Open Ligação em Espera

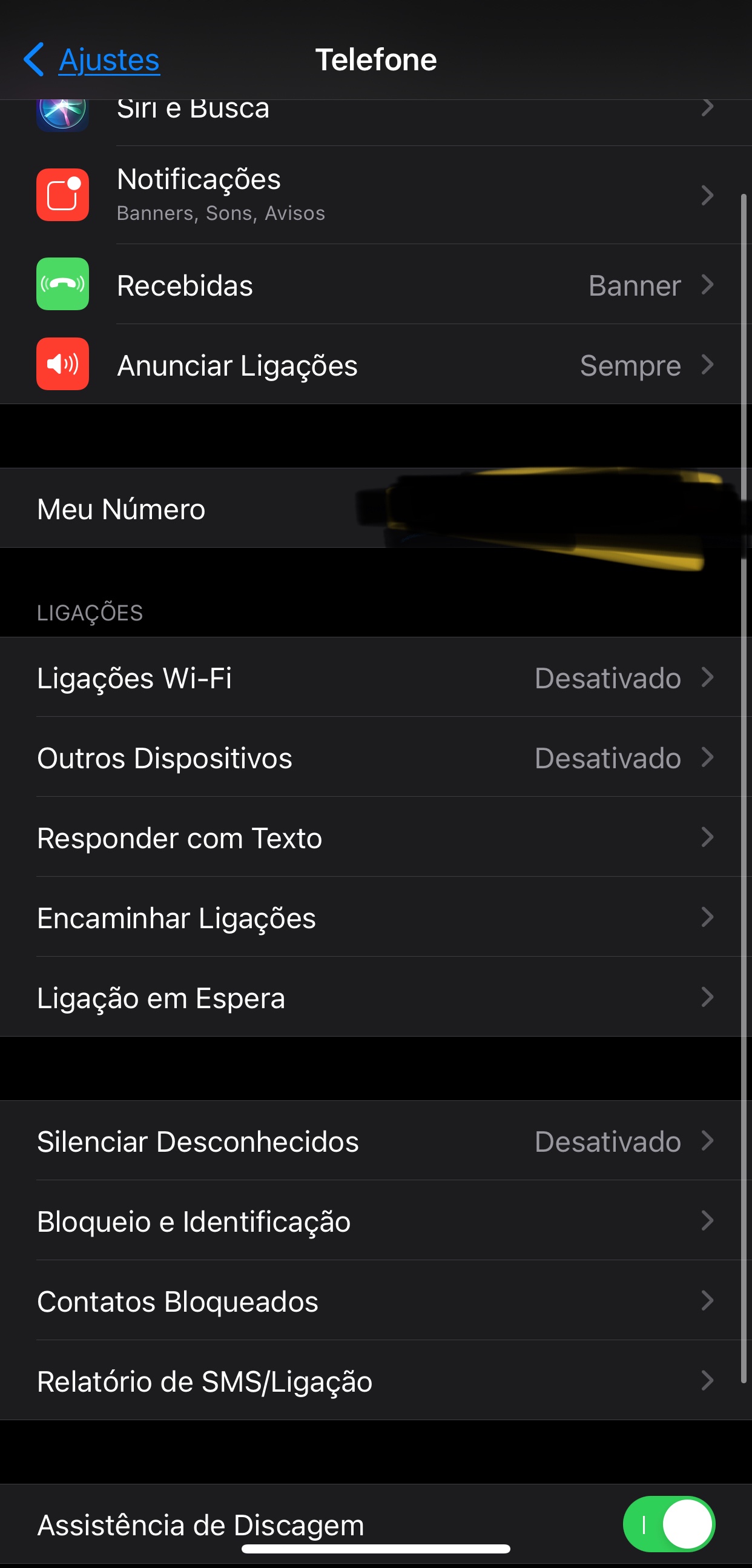coord(375,998)
